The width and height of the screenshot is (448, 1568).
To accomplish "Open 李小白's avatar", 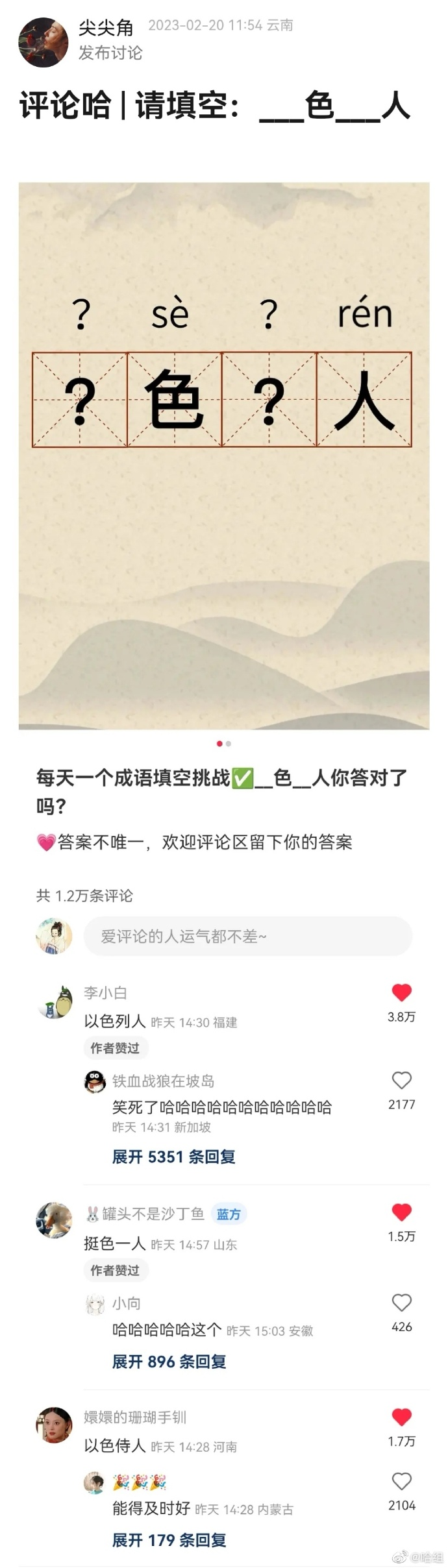I will click(x=54, y=1002).
